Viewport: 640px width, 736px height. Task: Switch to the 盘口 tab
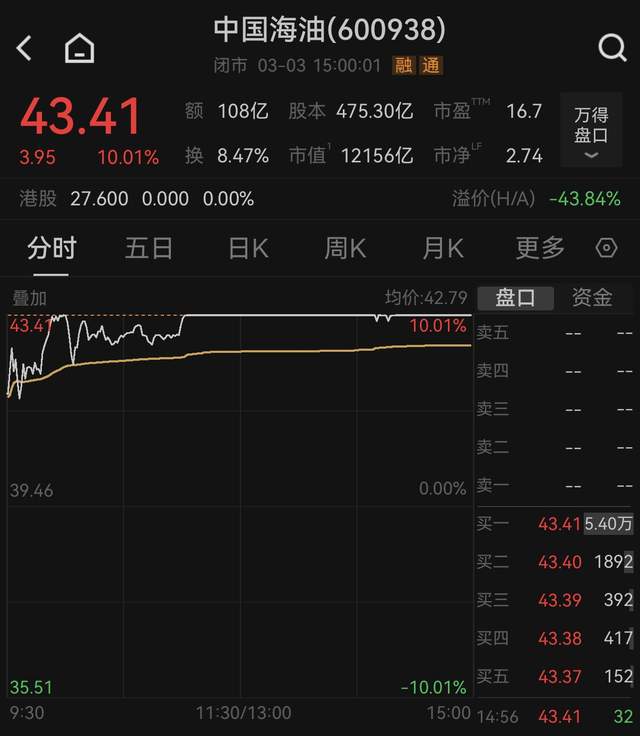516,297
